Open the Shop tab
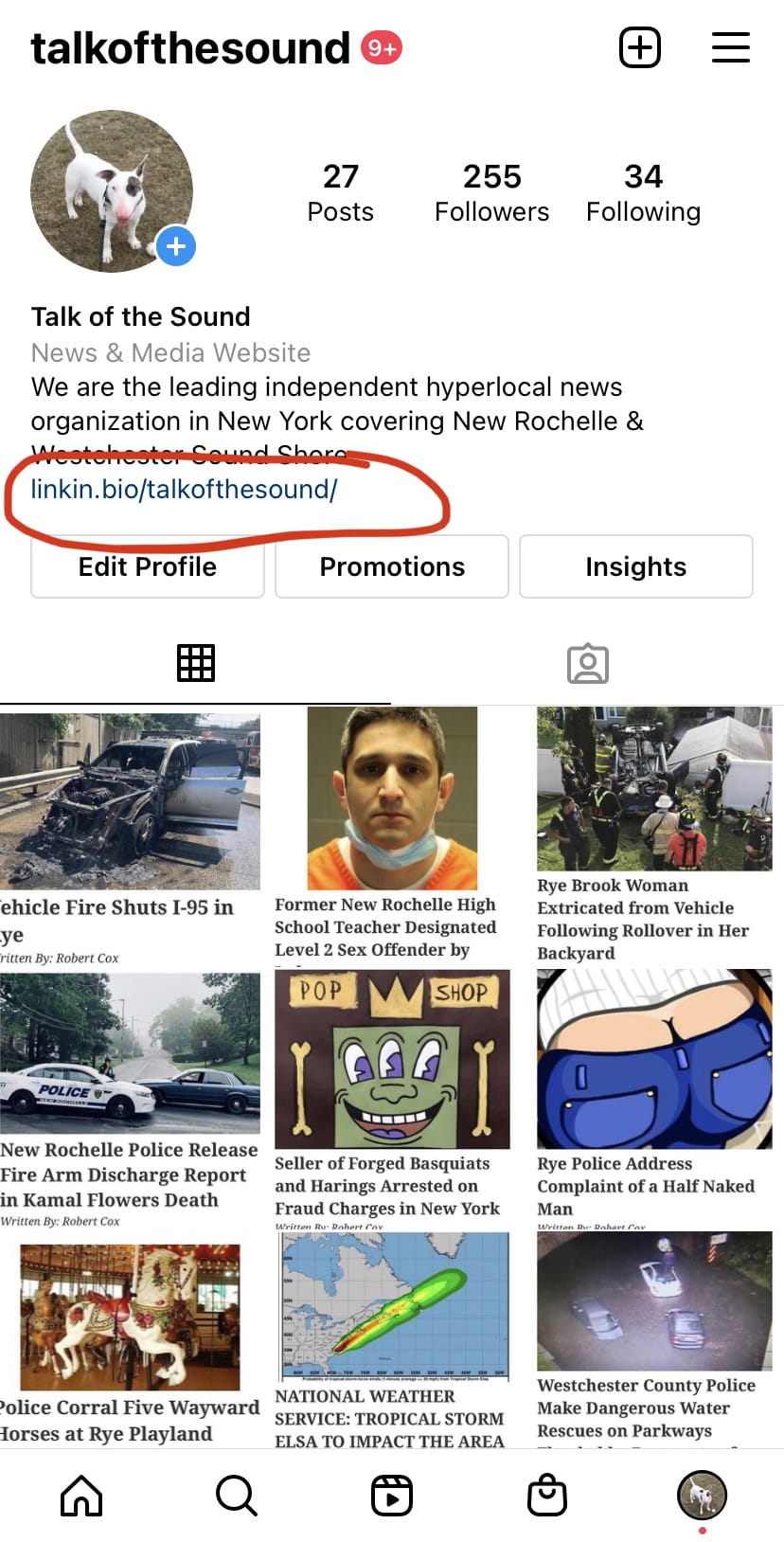This screenshot has width=784, height=1542. (546, 1496)
